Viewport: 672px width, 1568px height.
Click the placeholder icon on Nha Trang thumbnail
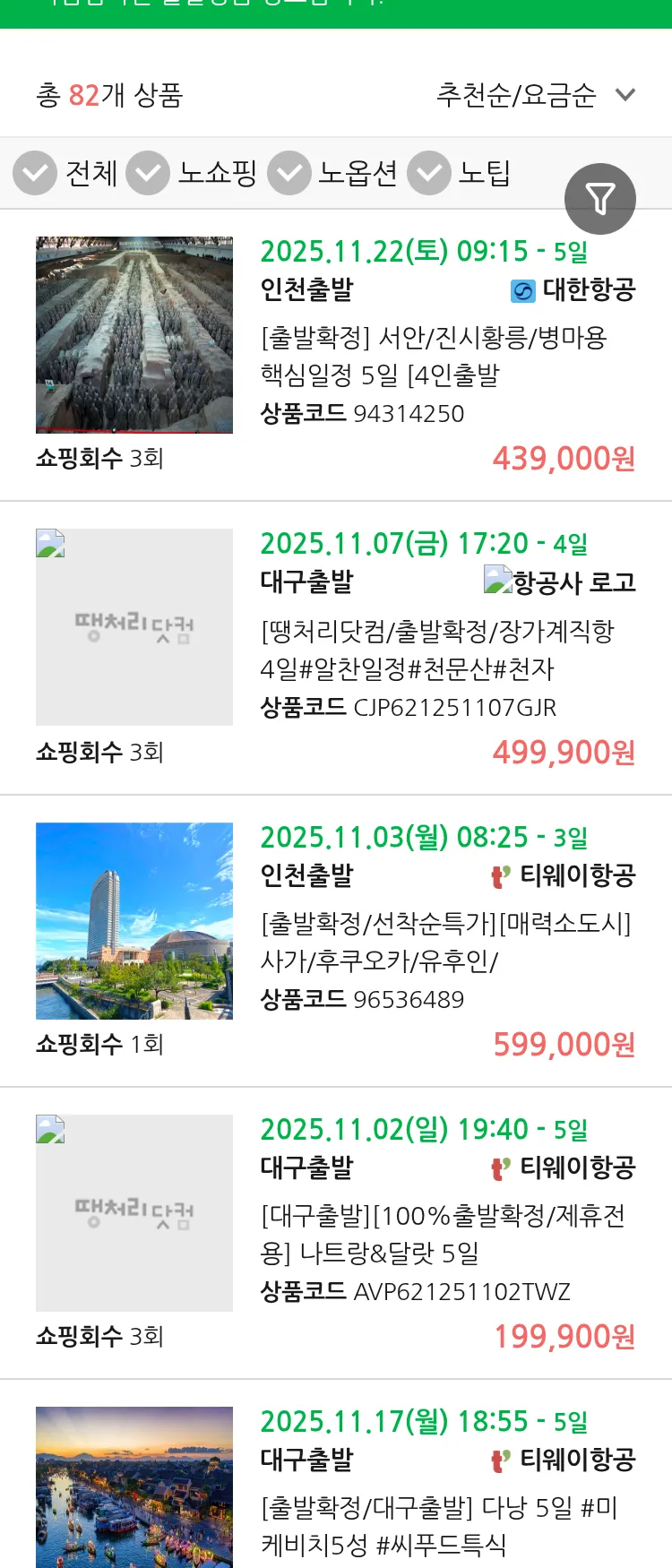click(49, 1130)
